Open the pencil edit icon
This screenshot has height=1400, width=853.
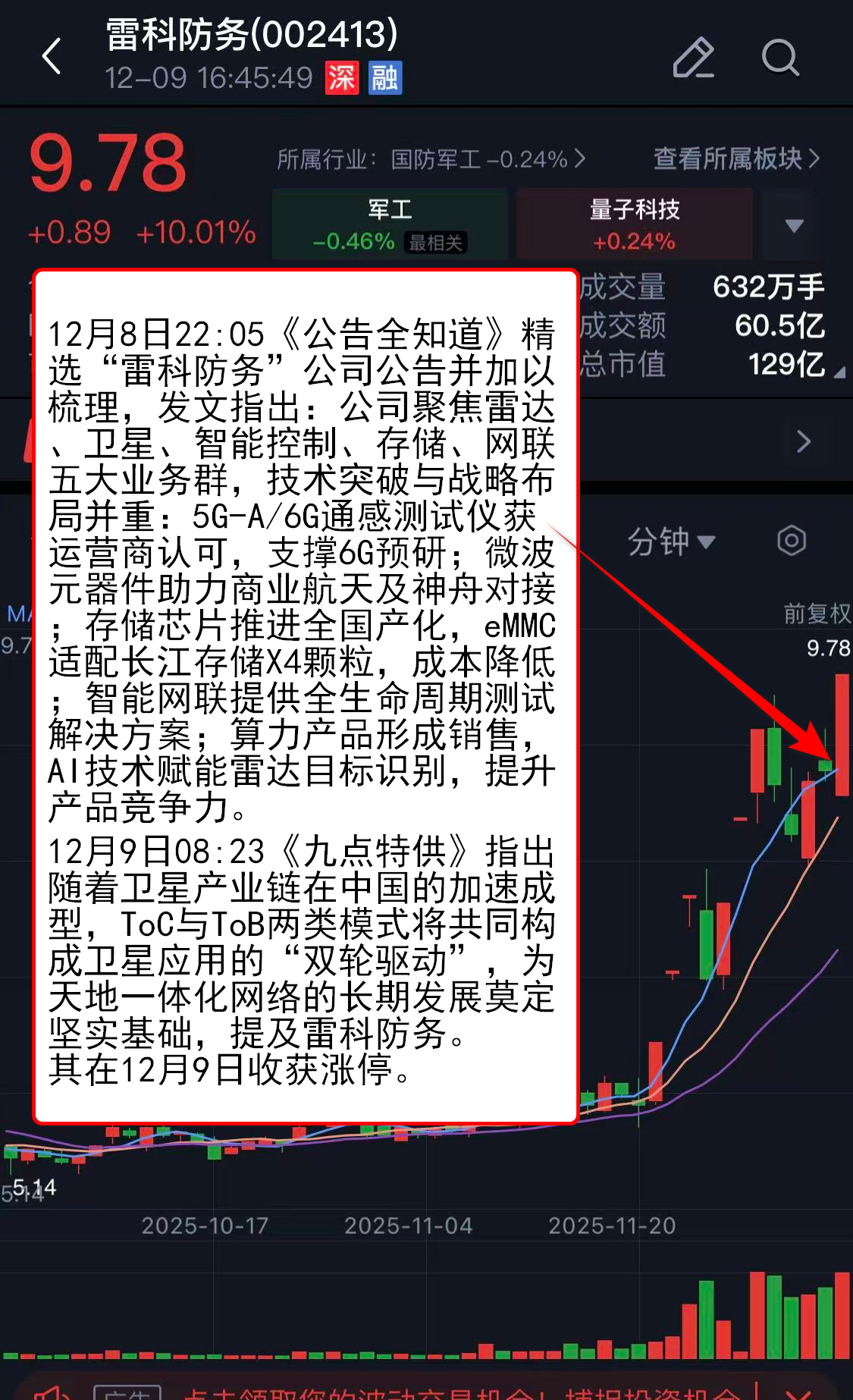click(x=693, y=58)
